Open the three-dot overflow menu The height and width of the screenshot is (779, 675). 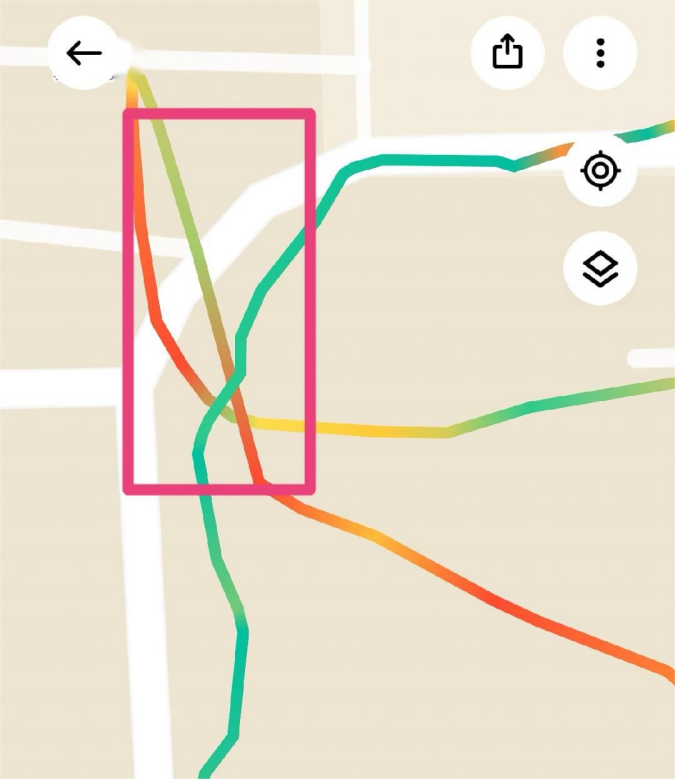tap(600, 53)
